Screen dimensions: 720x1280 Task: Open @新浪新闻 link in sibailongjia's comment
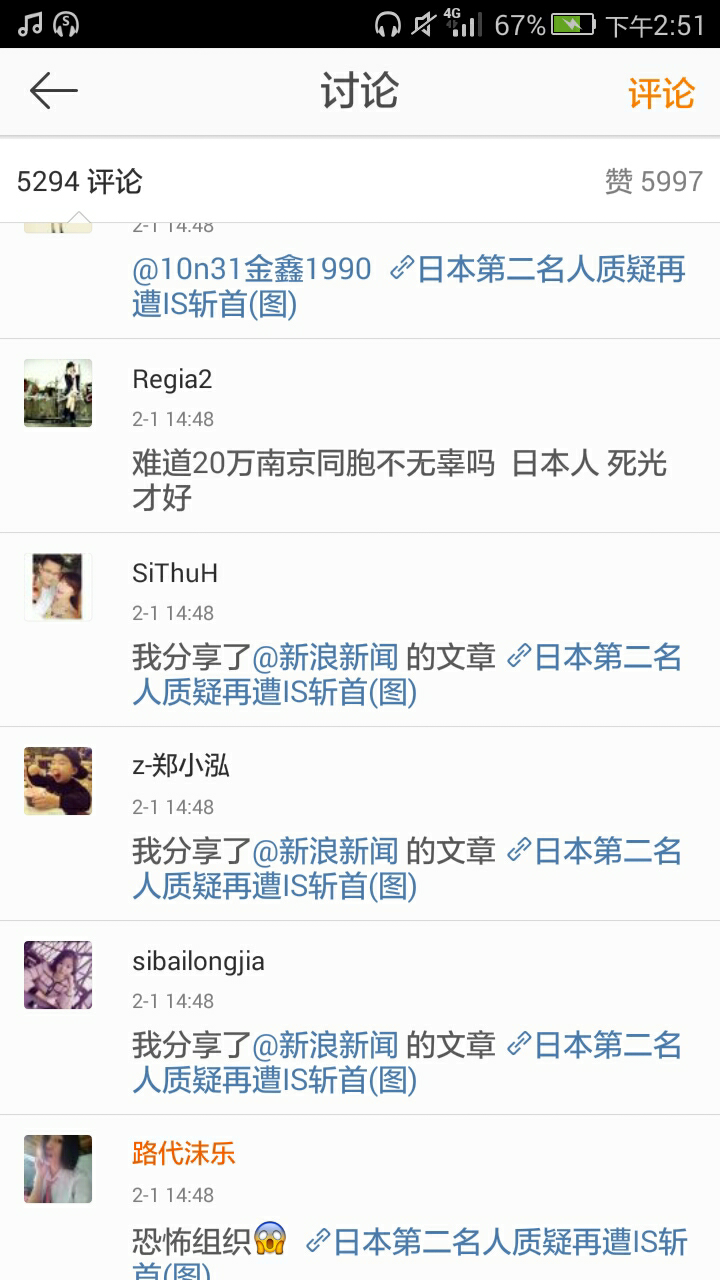325,1045
